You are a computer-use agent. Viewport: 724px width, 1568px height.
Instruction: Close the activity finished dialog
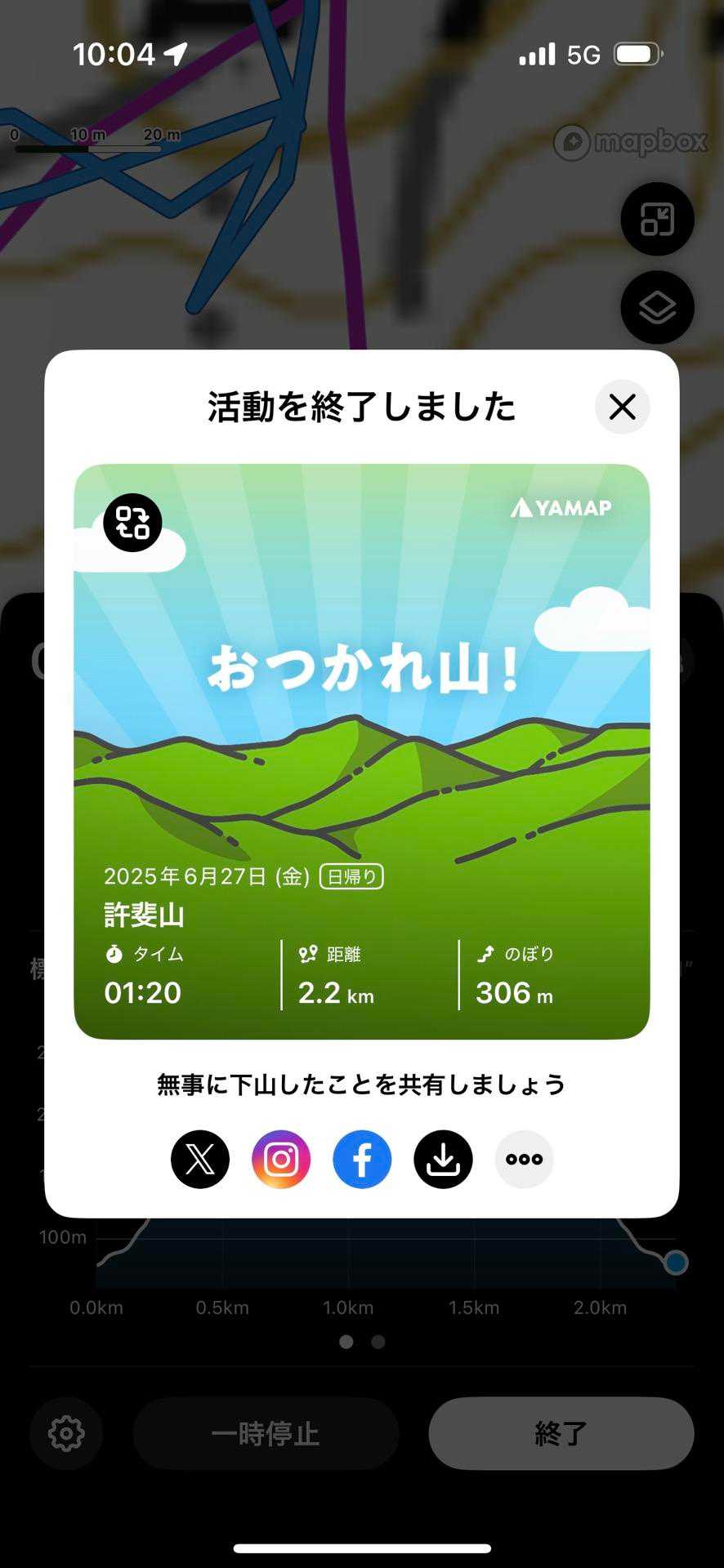pos(622,407)
